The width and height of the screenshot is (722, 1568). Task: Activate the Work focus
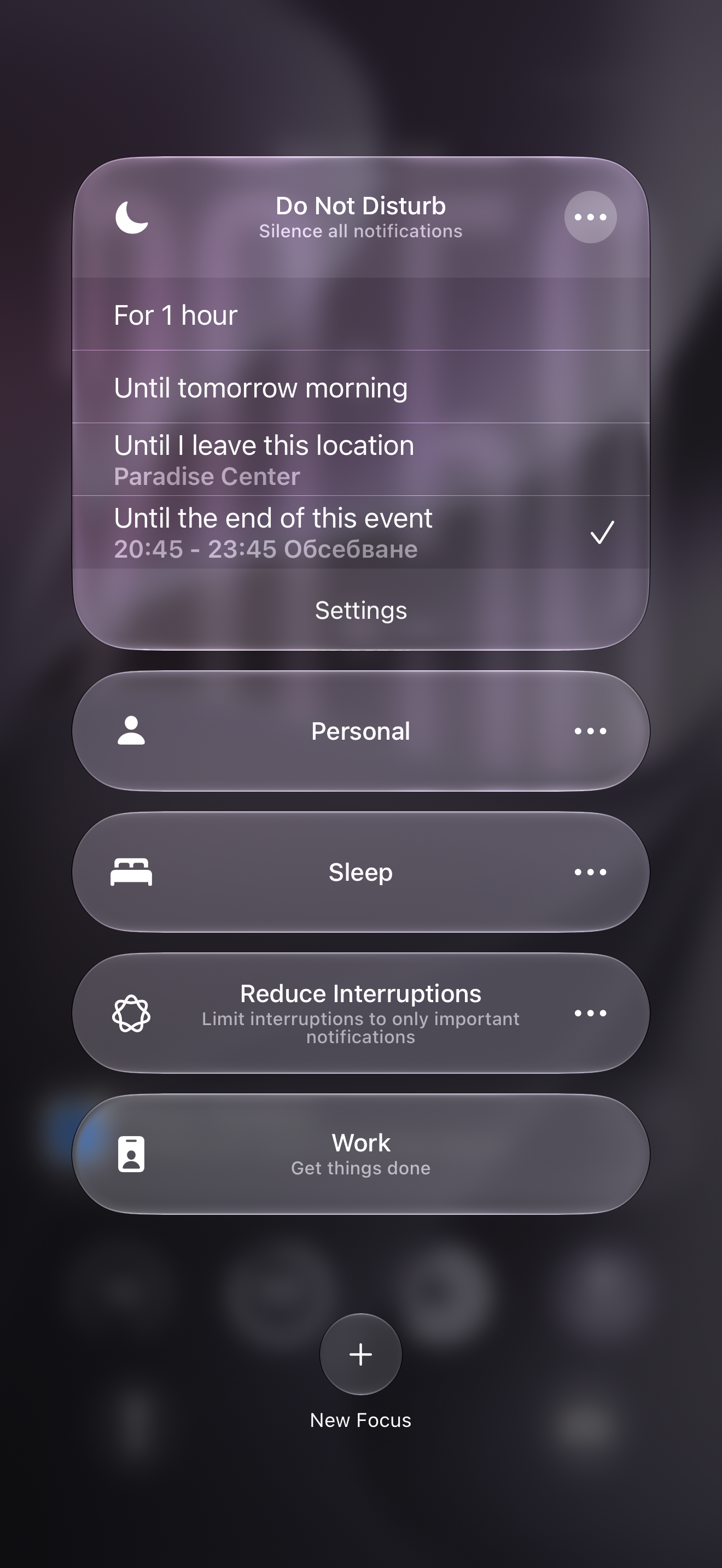click(361, 1155)
